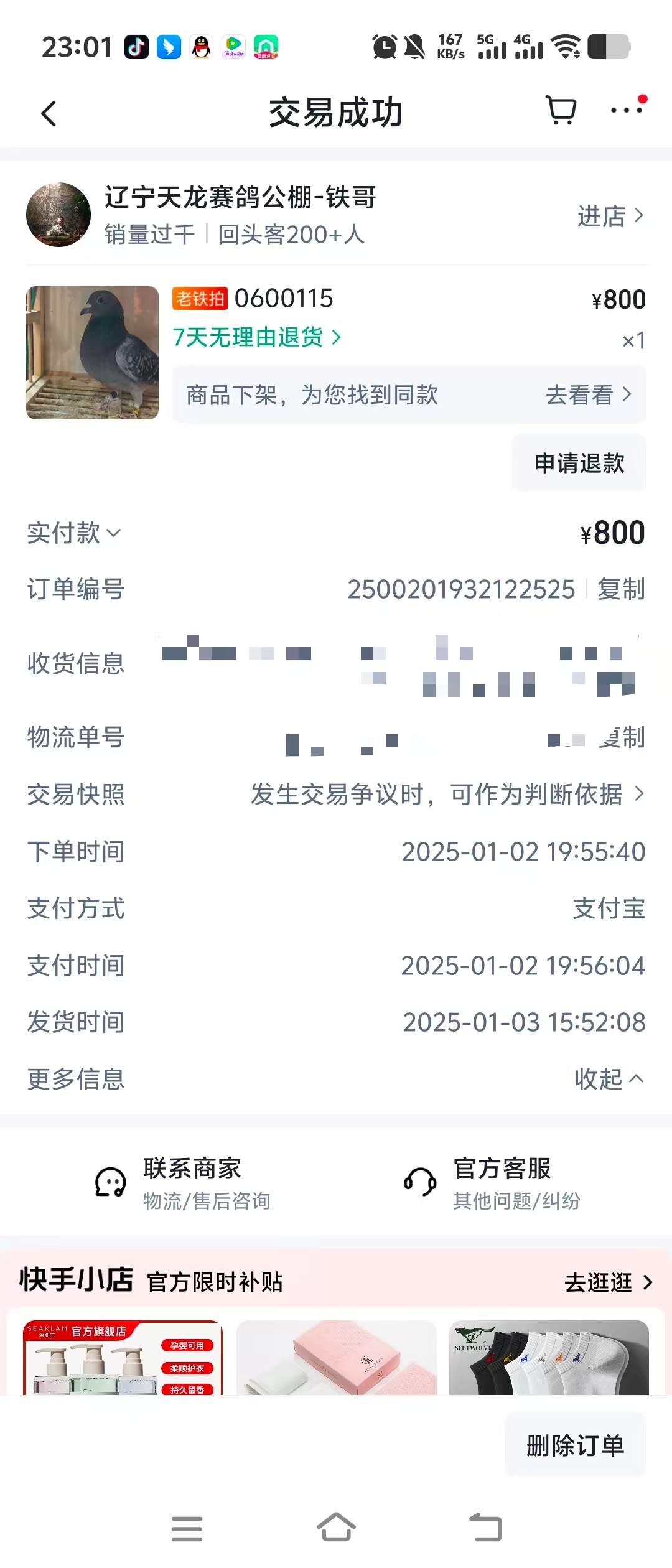Screen dimensions: 672x1568
Task: Go to the system home screen
Action: tap(336, 1528)
